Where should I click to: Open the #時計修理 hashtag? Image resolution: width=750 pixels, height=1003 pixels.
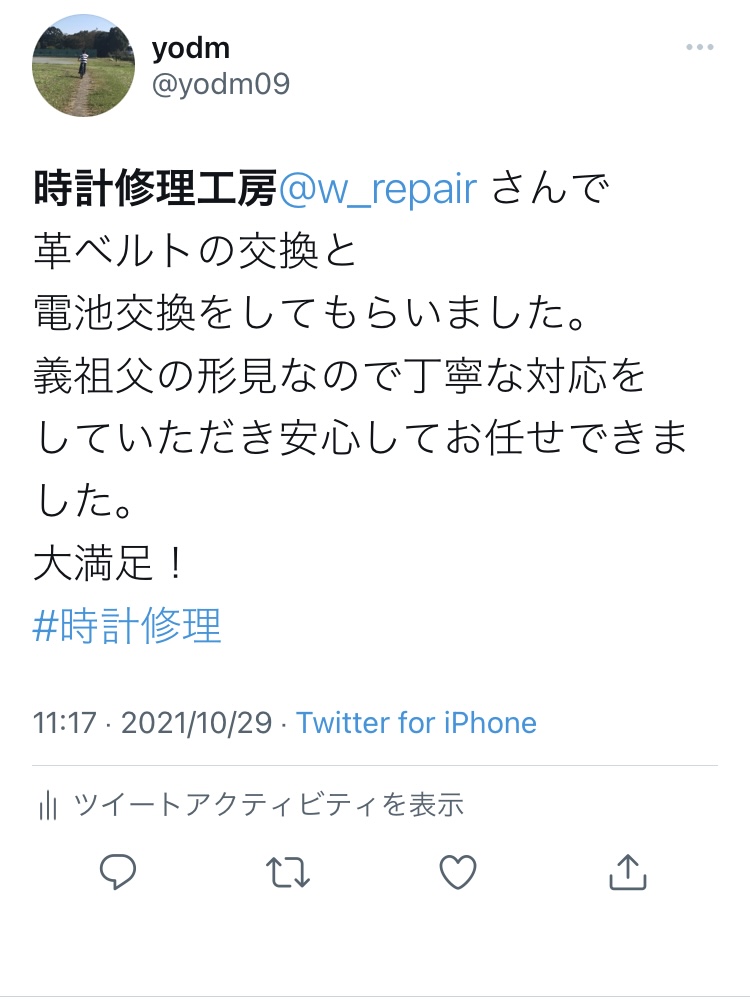tap(127, 627)
